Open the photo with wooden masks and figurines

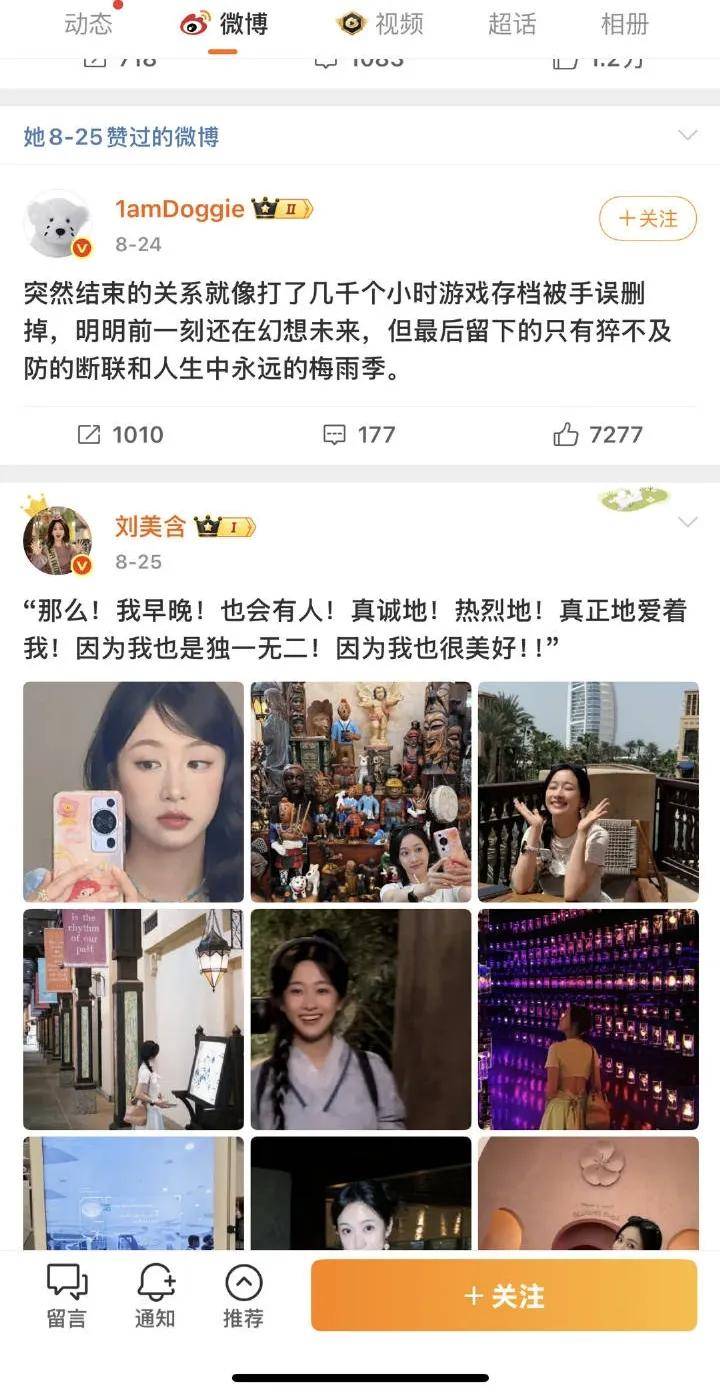(360, 792)
